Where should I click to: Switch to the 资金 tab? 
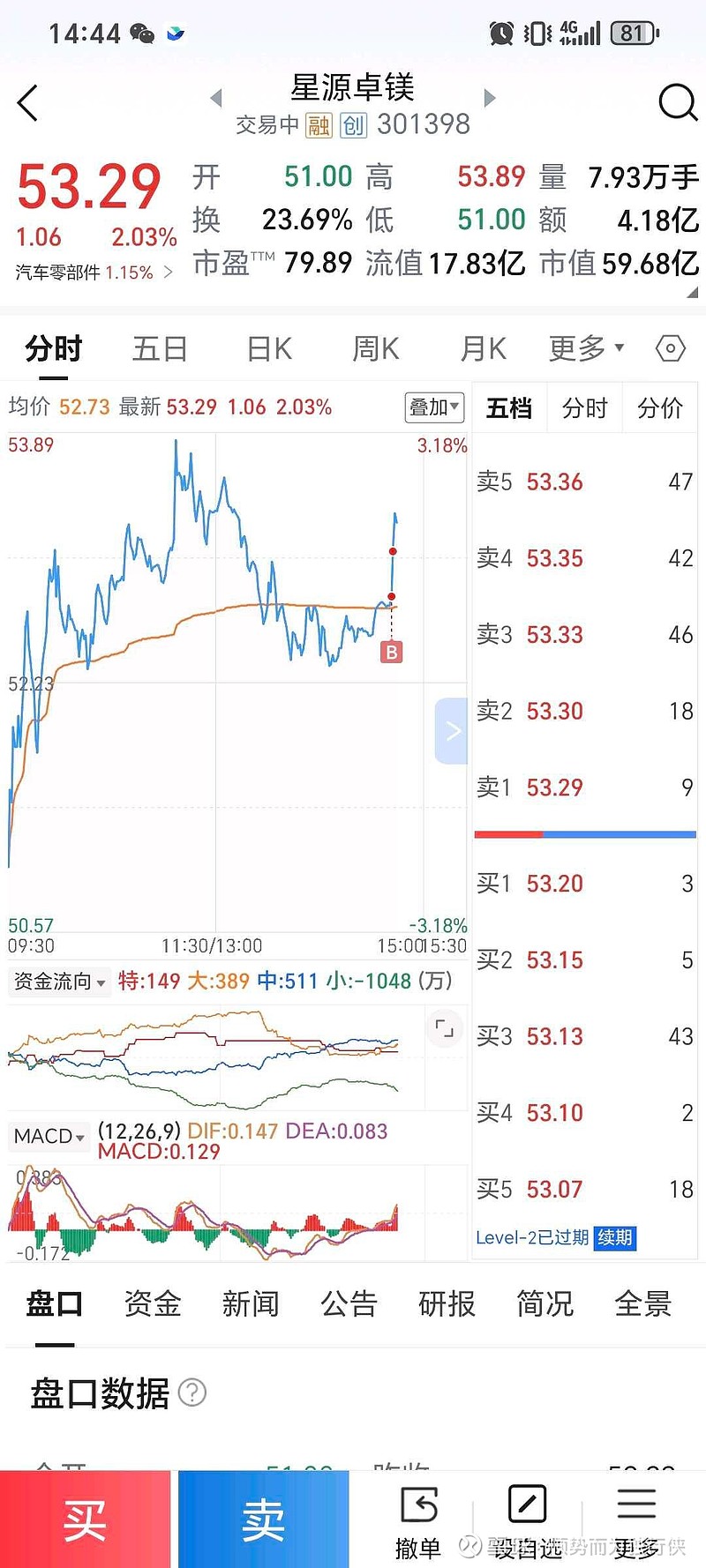point(153,1303)
